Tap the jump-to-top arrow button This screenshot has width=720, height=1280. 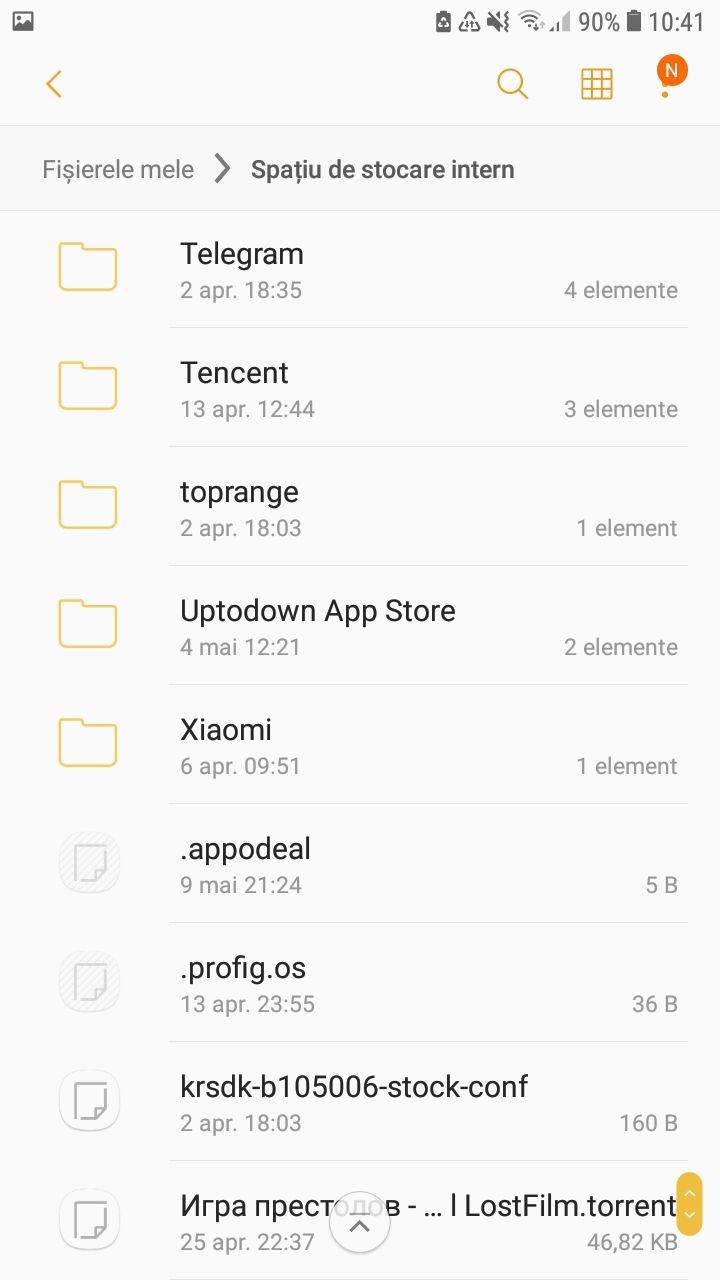pos(359,1223)
